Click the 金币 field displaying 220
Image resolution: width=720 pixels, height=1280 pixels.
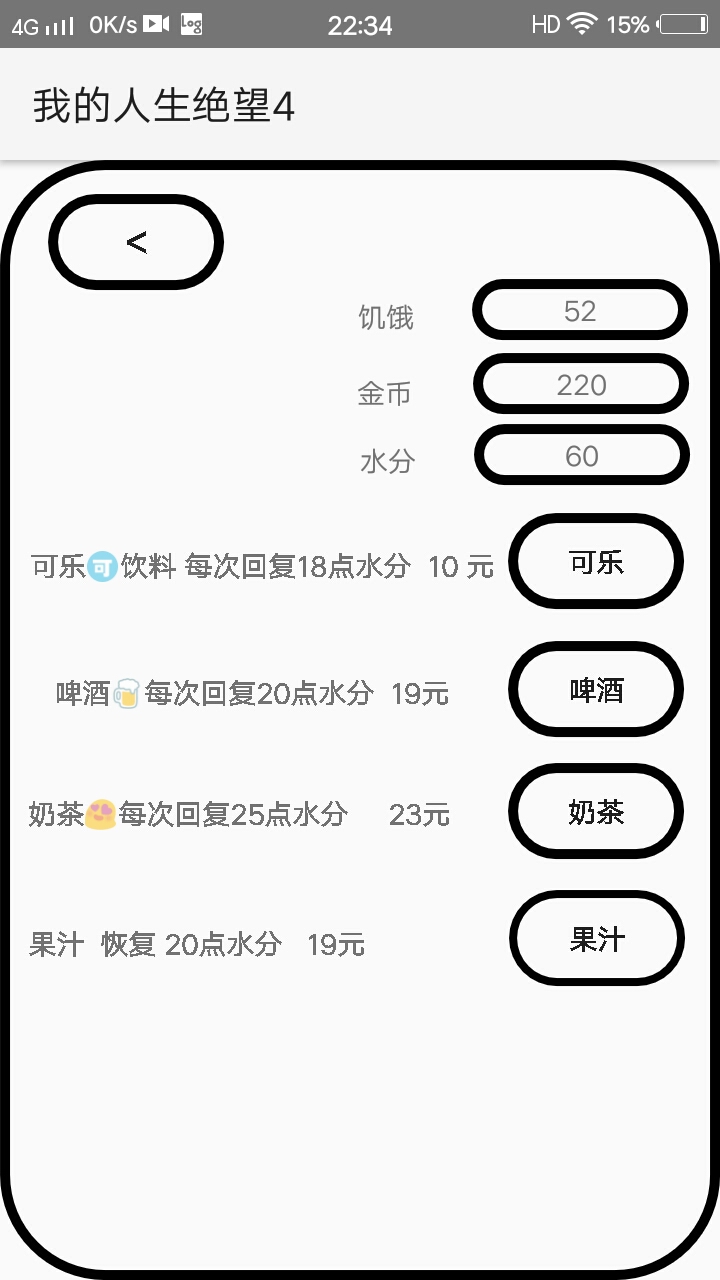(x=581, y=384)
